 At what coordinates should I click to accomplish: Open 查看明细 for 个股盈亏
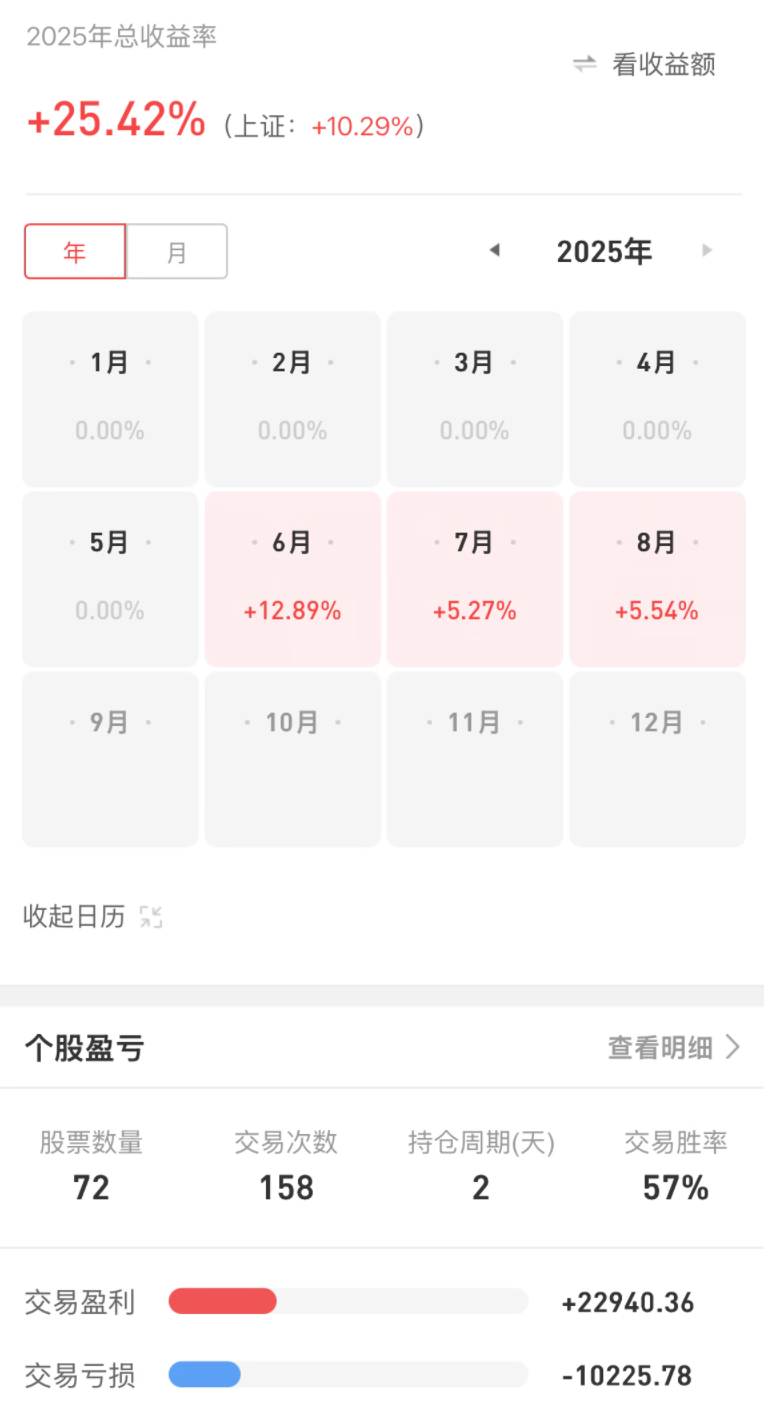point(675,1047)
